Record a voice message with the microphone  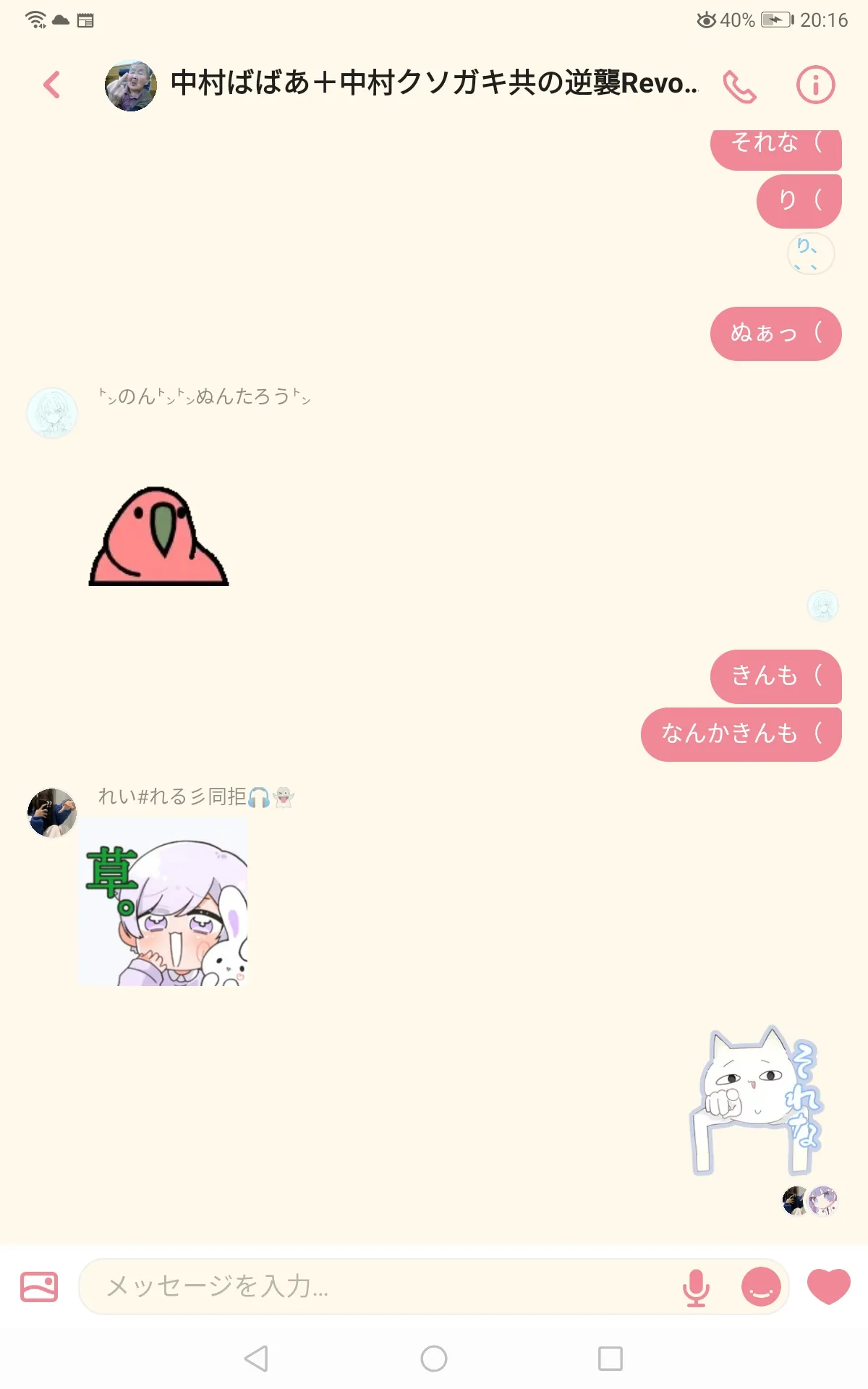pyautogui.click(x=696, y=1287)
